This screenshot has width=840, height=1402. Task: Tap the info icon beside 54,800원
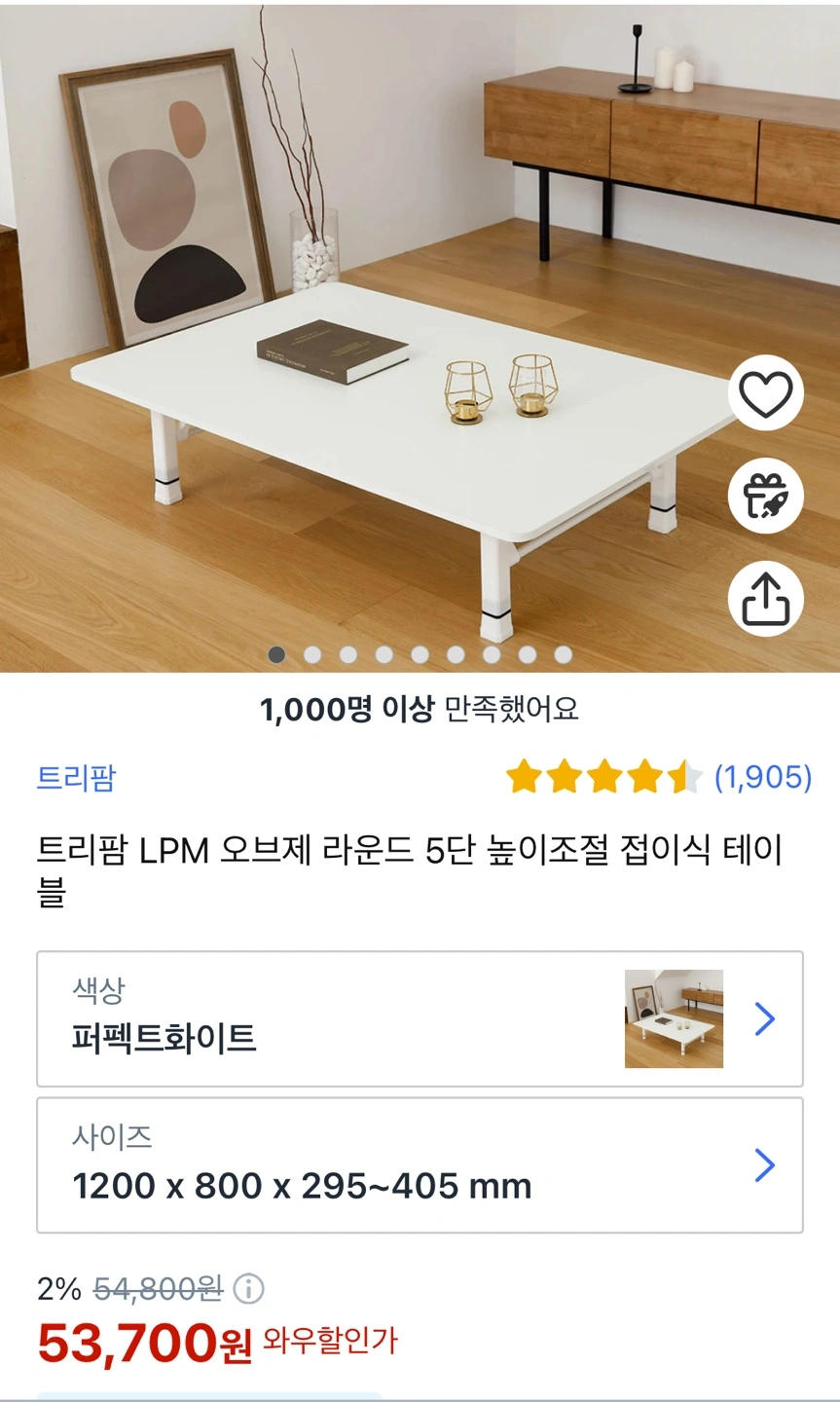pos(249,1289)
